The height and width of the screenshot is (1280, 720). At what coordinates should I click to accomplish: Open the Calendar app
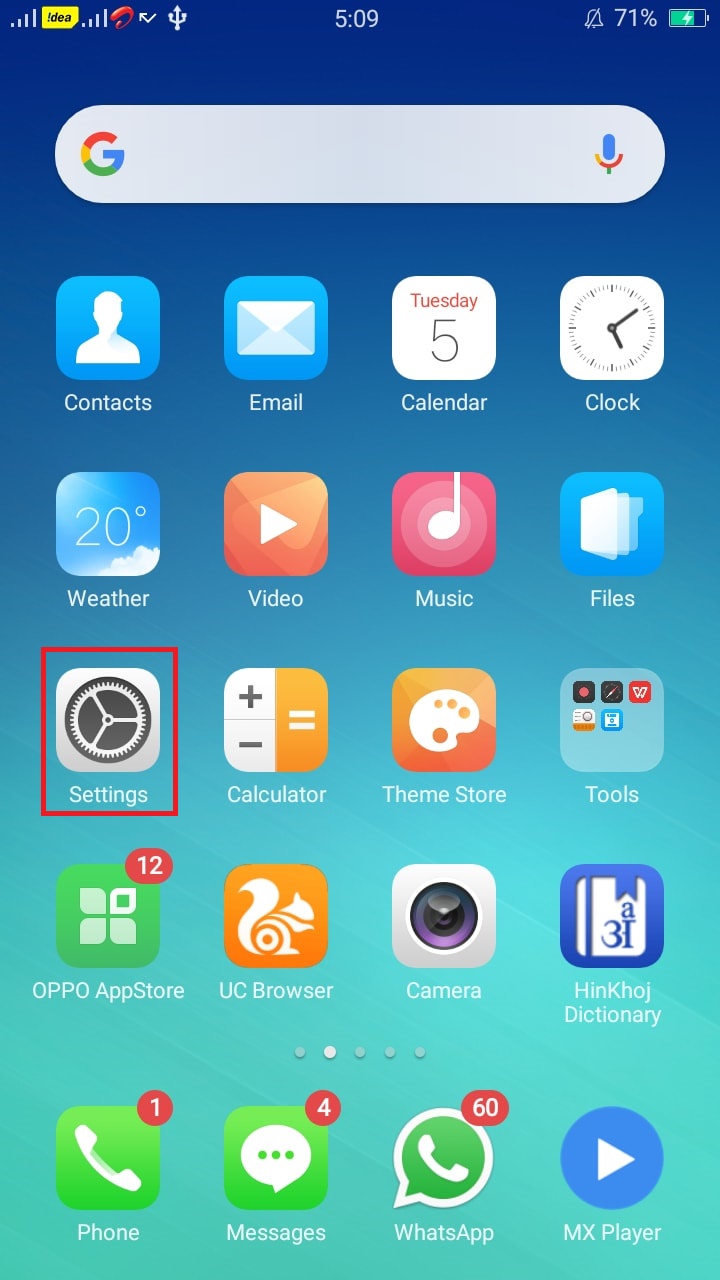pyautogui.click(x=444, y=329)
